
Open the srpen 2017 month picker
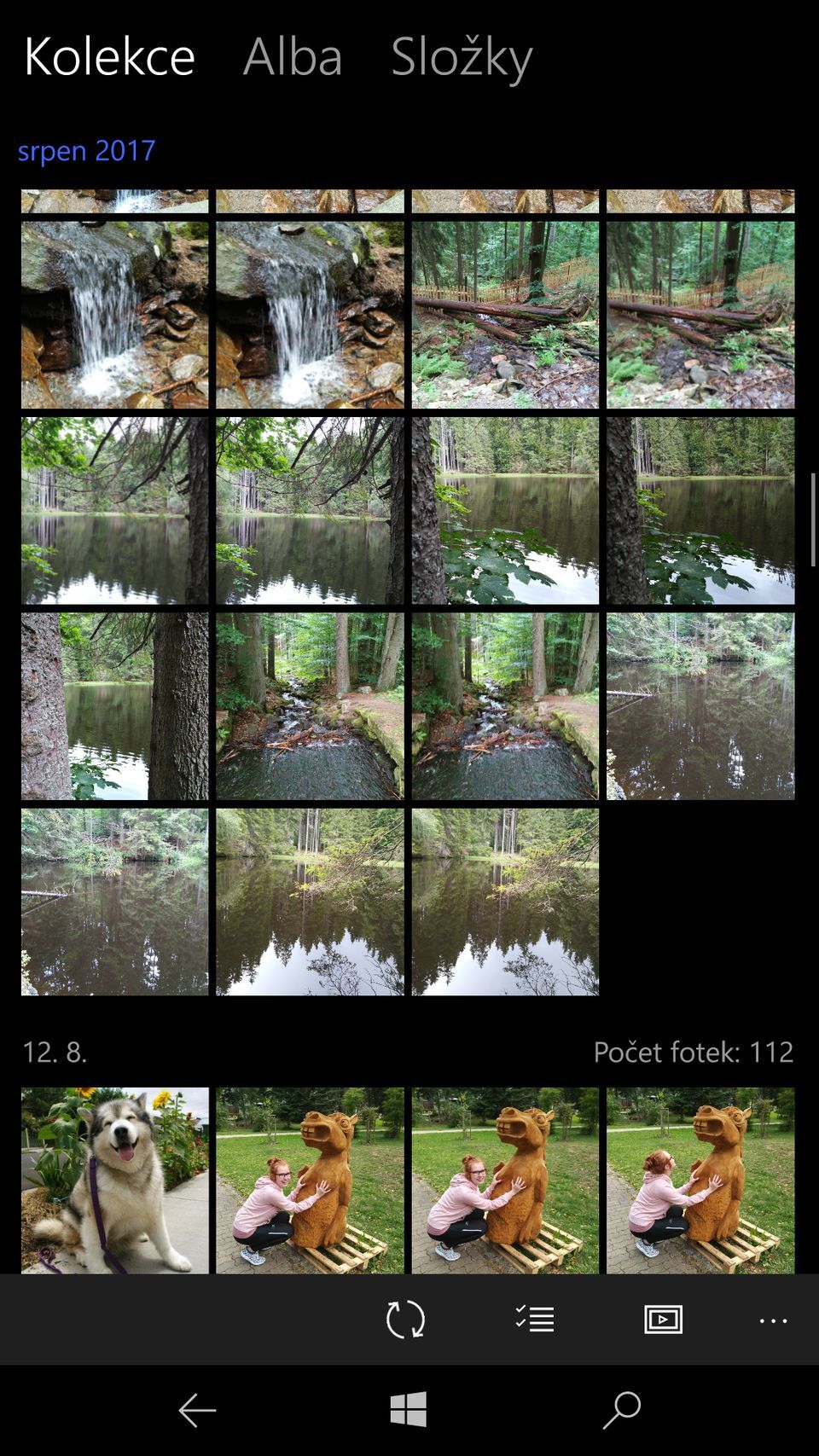coord(87,151)
